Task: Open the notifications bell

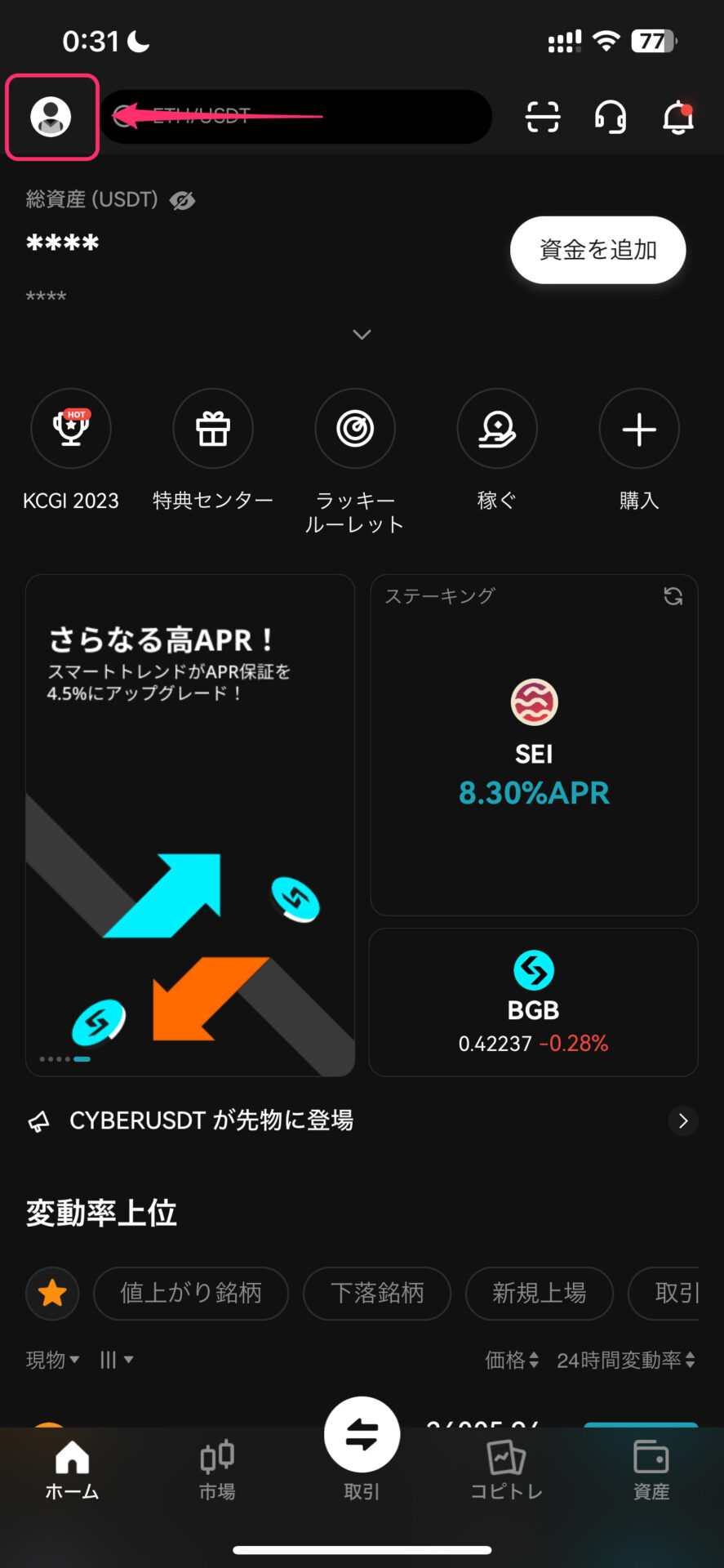Action: tap(677, 117)
